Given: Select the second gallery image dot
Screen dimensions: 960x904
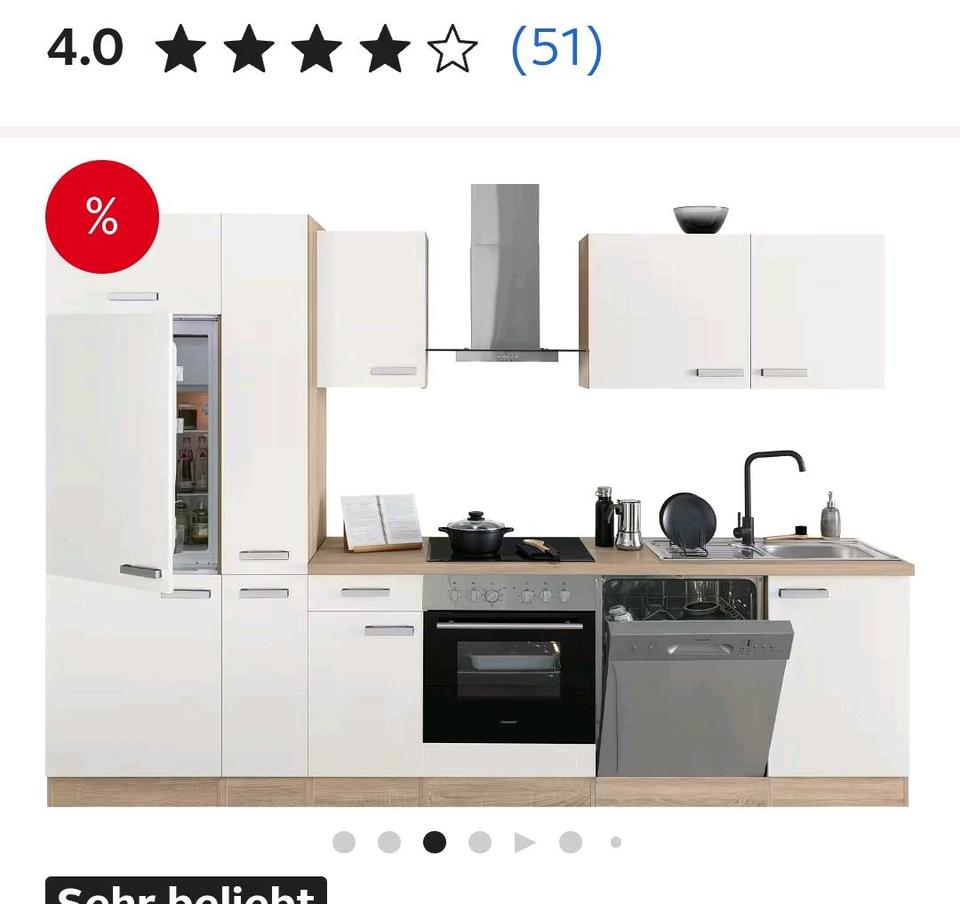Looking at the screenshot, I should (x=389, y=842).
